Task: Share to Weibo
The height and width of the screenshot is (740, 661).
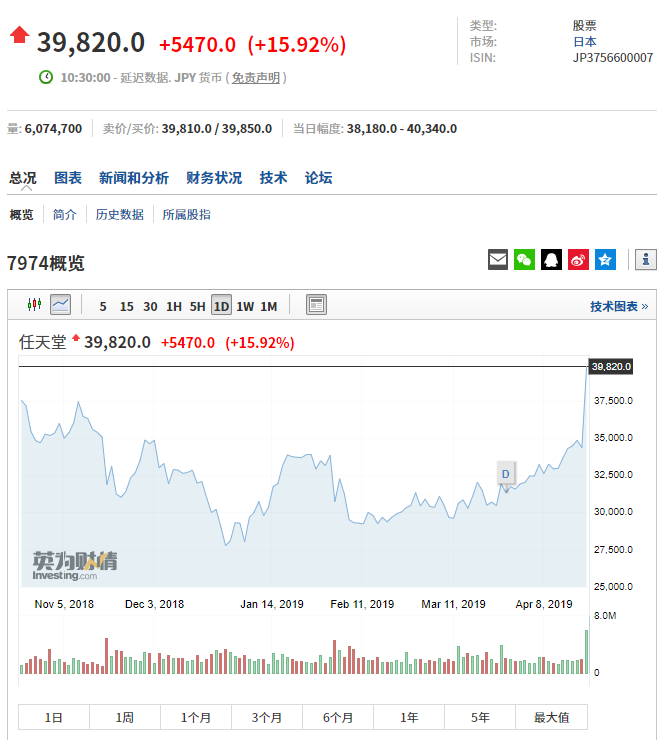Action: coord(578,260)
